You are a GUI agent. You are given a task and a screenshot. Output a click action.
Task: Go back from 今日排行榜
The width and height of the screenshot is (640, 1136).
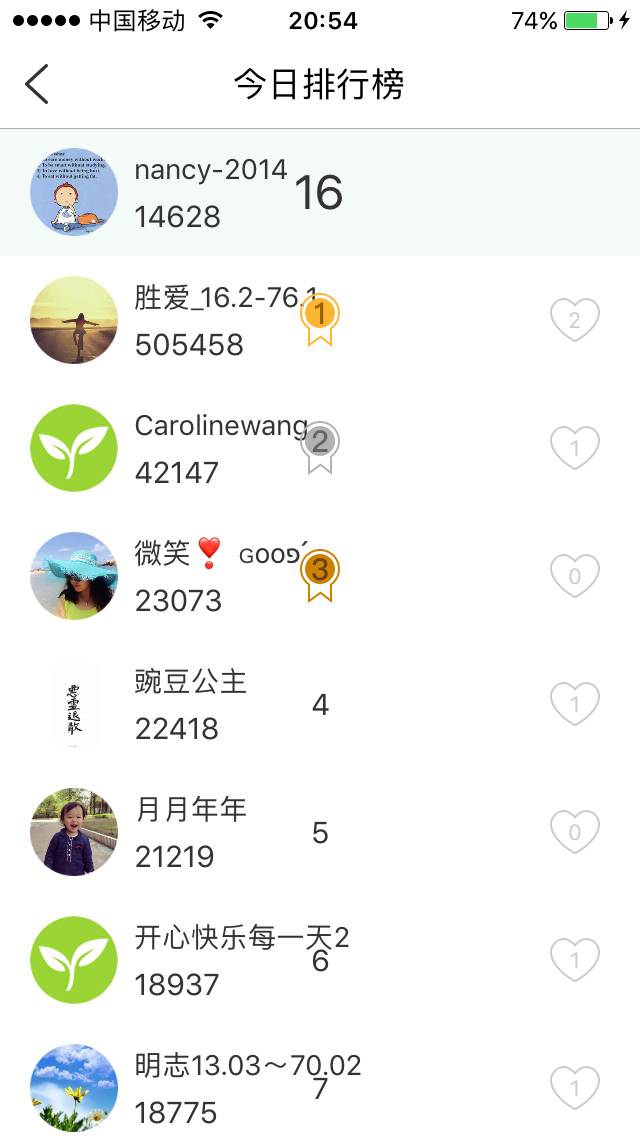click(37, 84)
